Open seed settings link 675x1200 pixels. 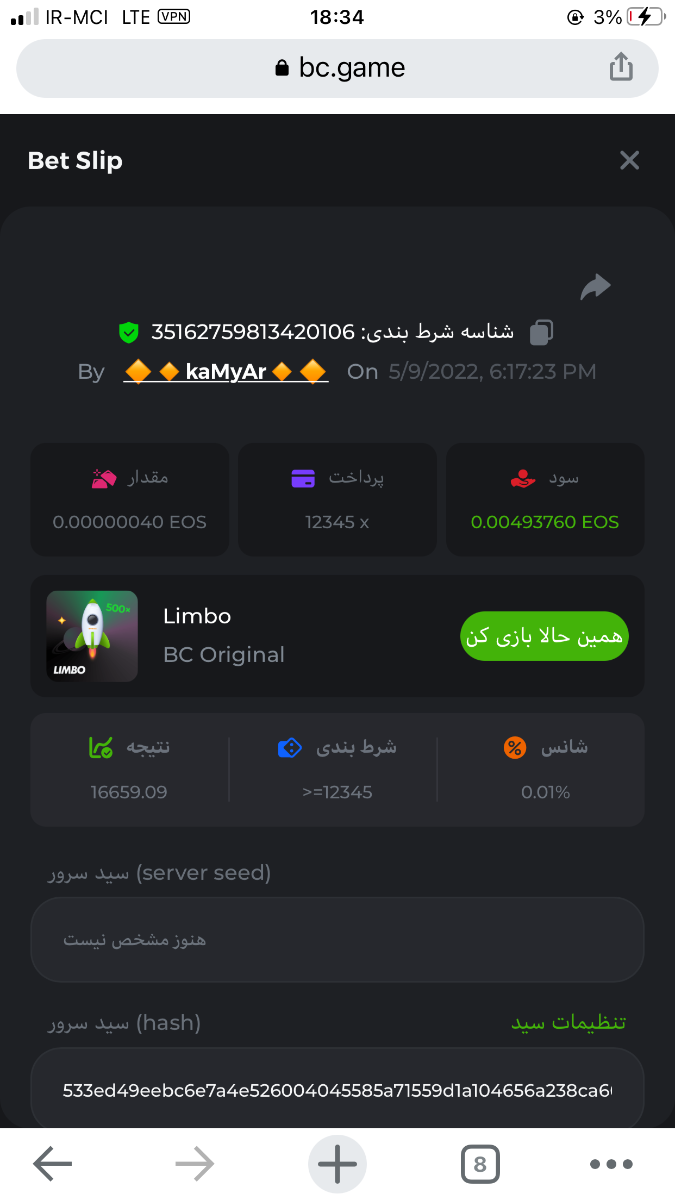(x=568, y=1022)
